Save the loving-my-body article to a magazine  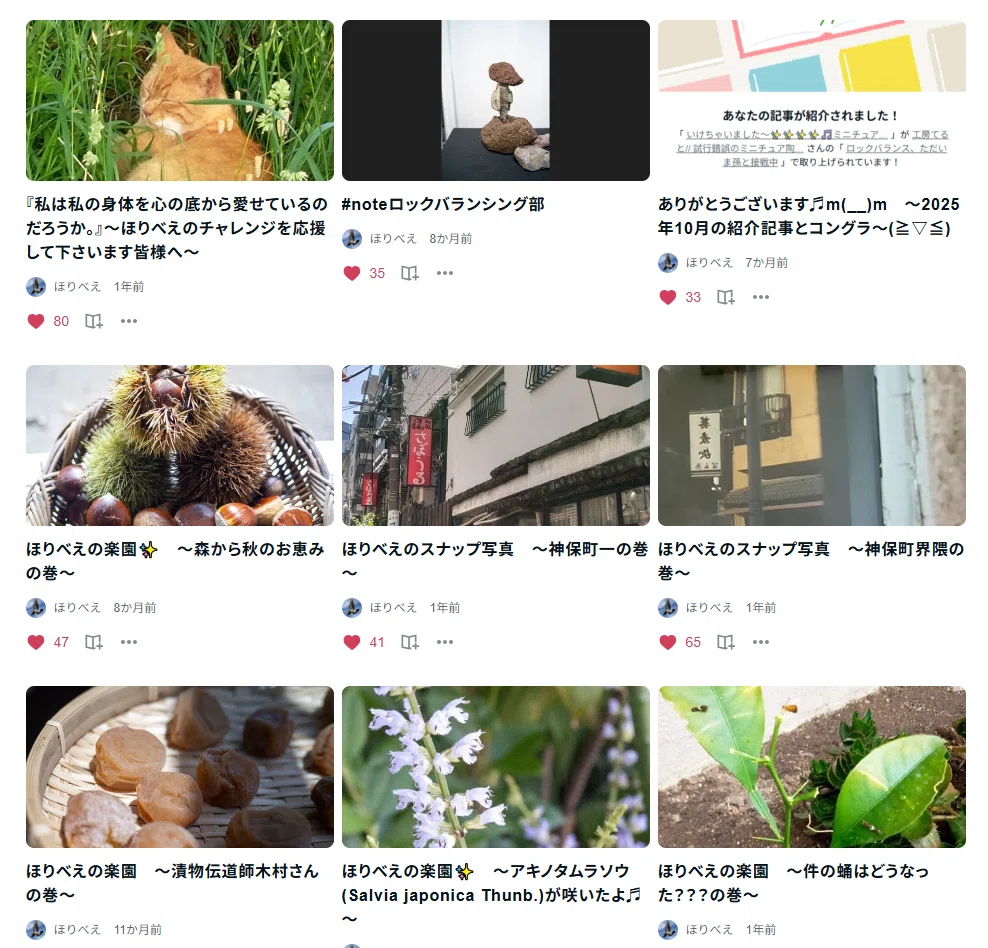click(94, 321)
